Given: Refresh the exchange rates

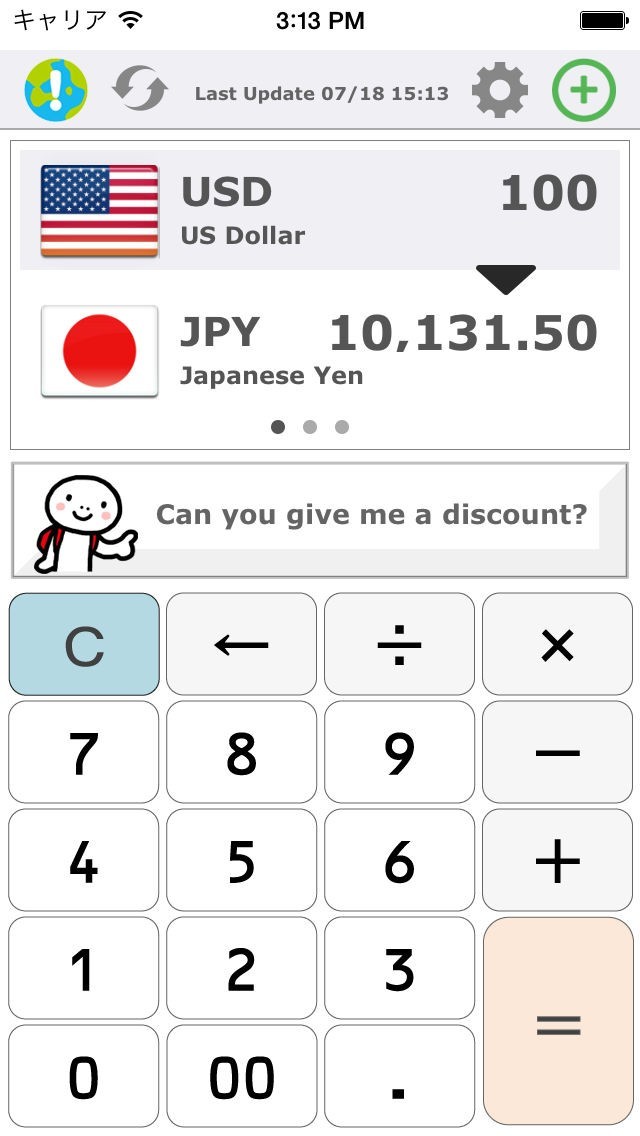Looking at the screenshot, I should [140, 91].
